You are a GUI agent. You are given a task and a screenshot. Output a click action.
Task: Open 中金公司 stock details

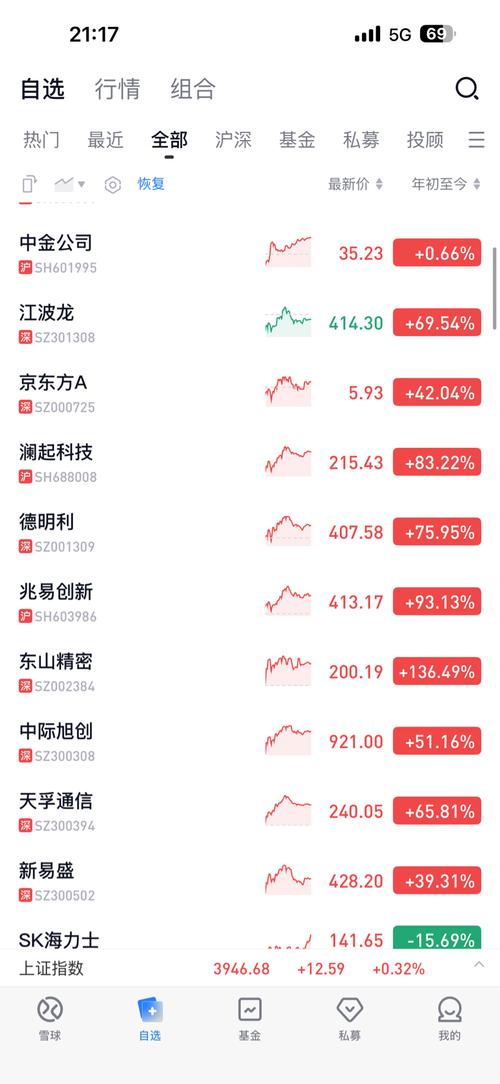point(250,253)
